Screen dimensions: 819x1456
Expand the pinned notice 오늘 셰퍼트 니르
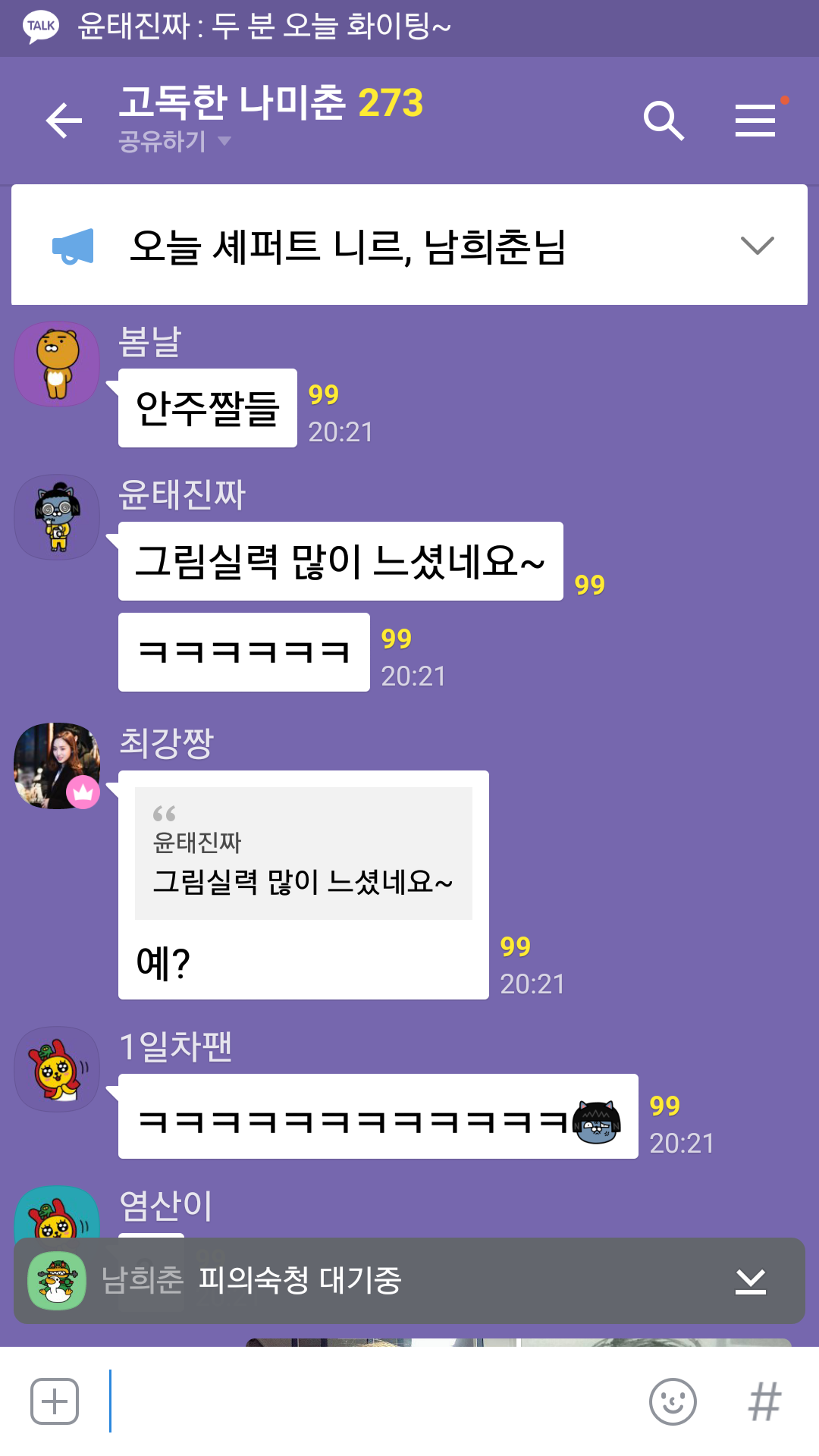click(756, 245)
